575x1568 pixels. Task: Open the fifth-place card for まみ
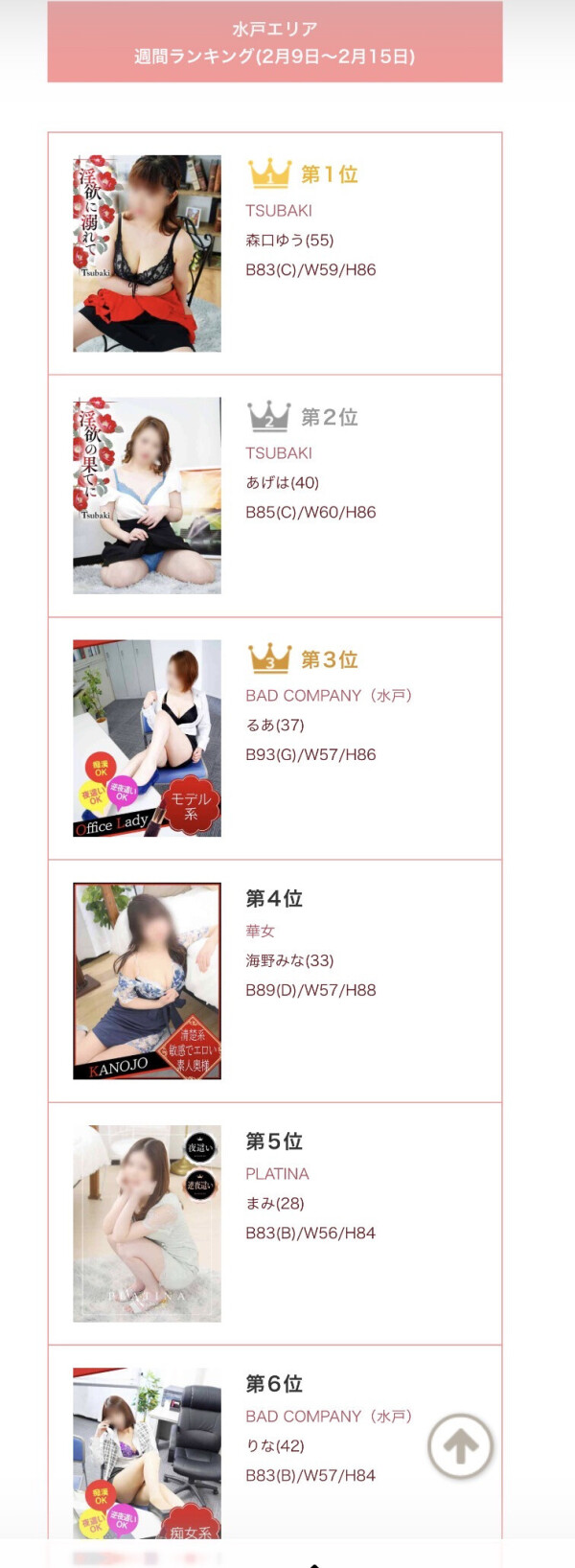[275, 1223]
